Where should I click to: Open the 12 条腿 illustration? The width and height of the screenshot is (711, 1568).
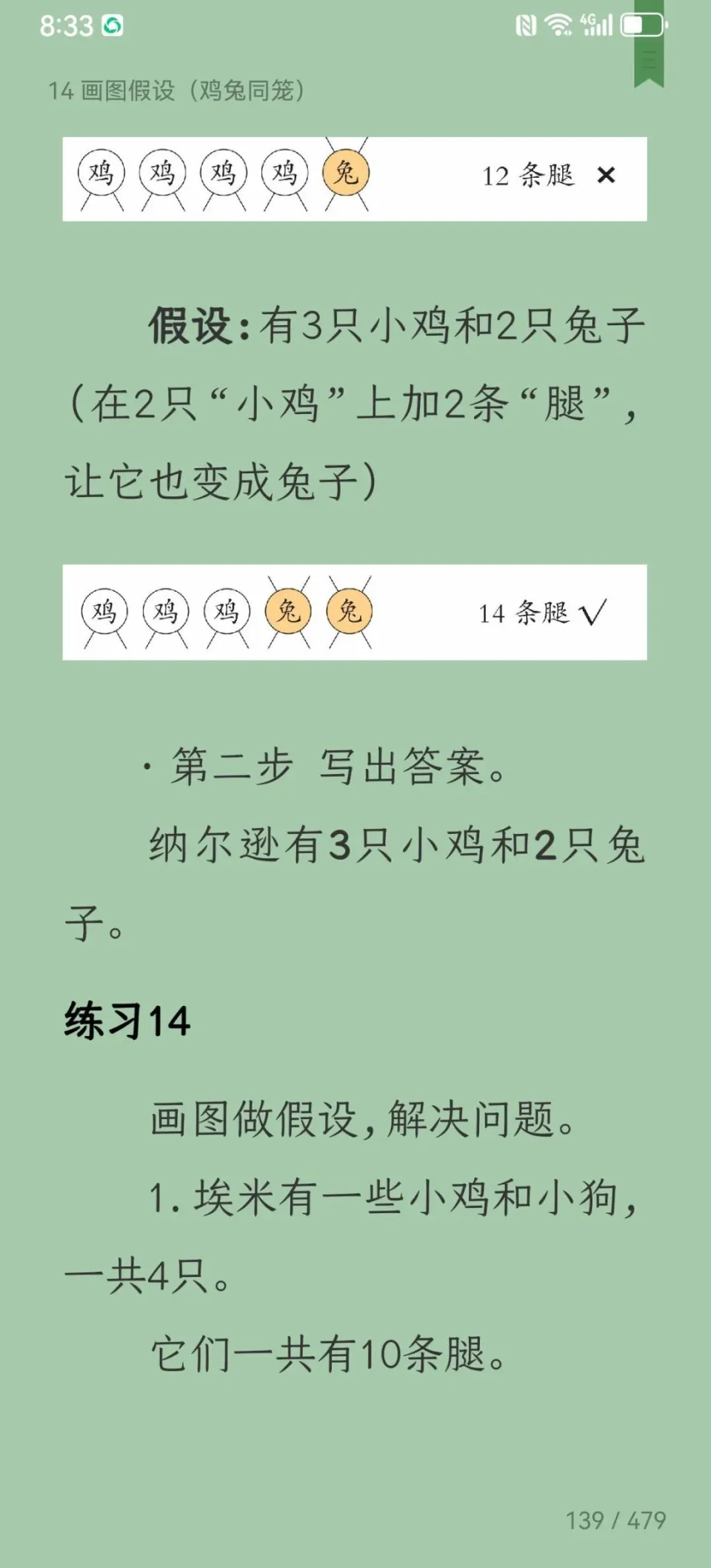point(354,179)
